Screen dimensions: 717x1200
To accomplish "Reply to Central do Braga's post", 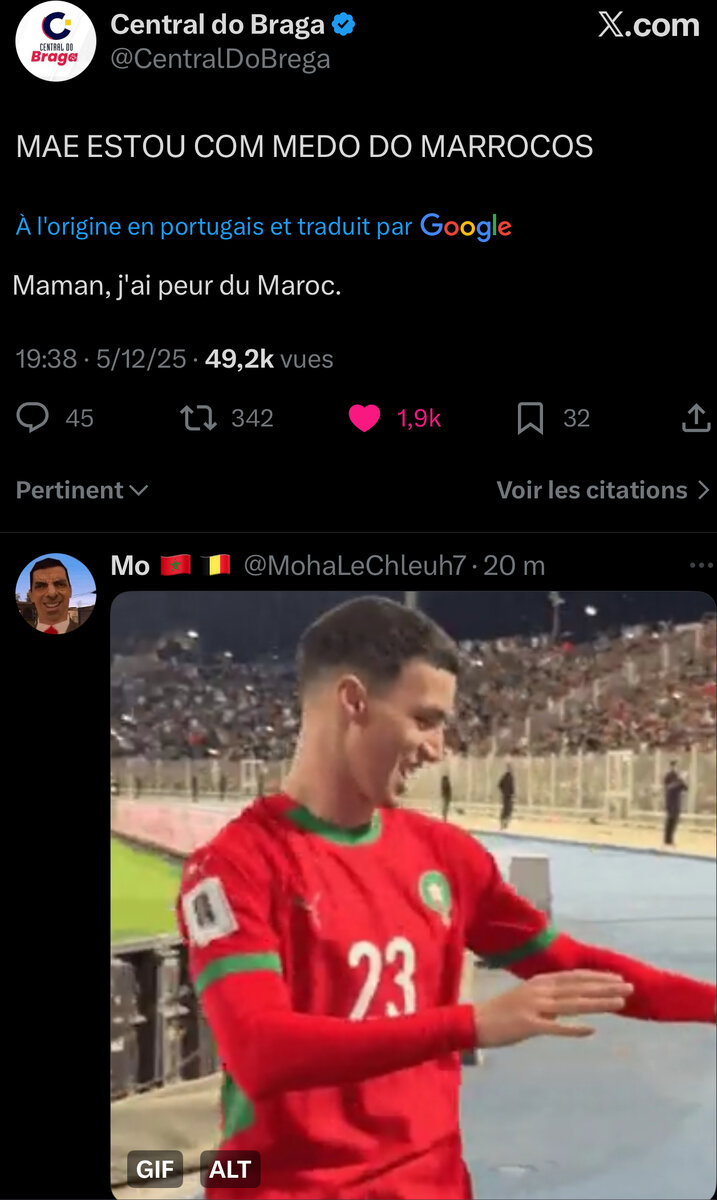I will (x=33, y=418).
